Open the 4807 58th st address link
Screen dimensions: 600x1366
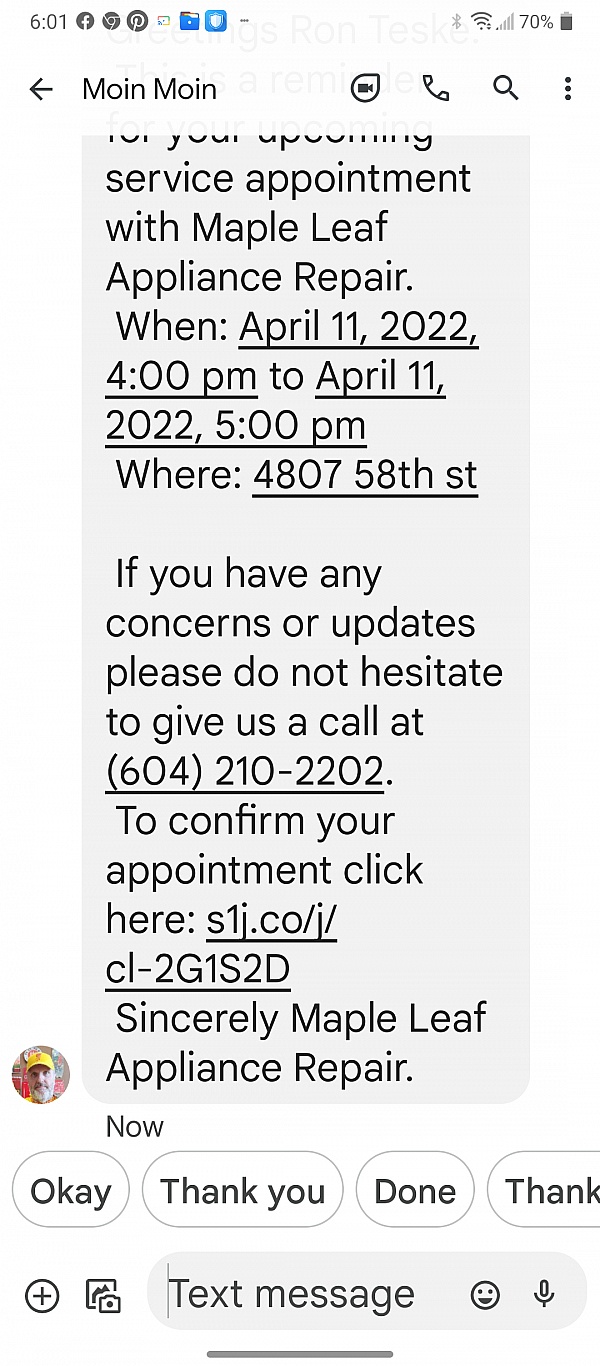365,475
